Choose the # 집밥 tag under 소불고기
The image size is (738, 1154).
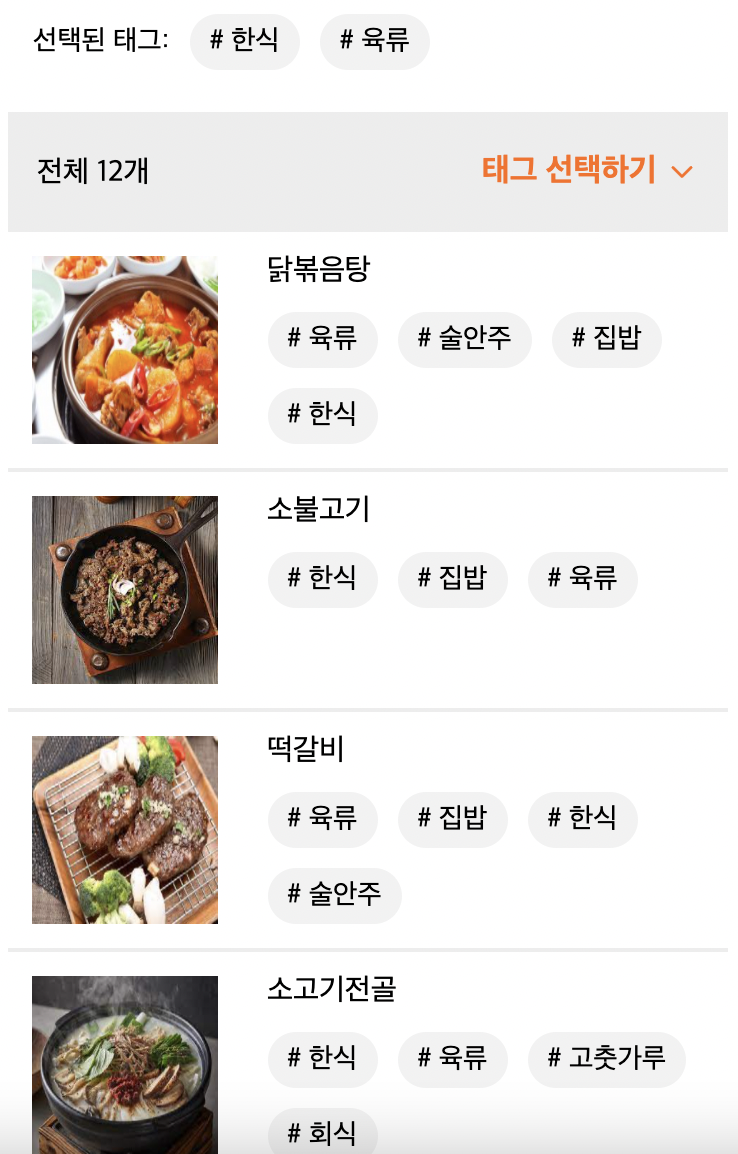[452, 578]
